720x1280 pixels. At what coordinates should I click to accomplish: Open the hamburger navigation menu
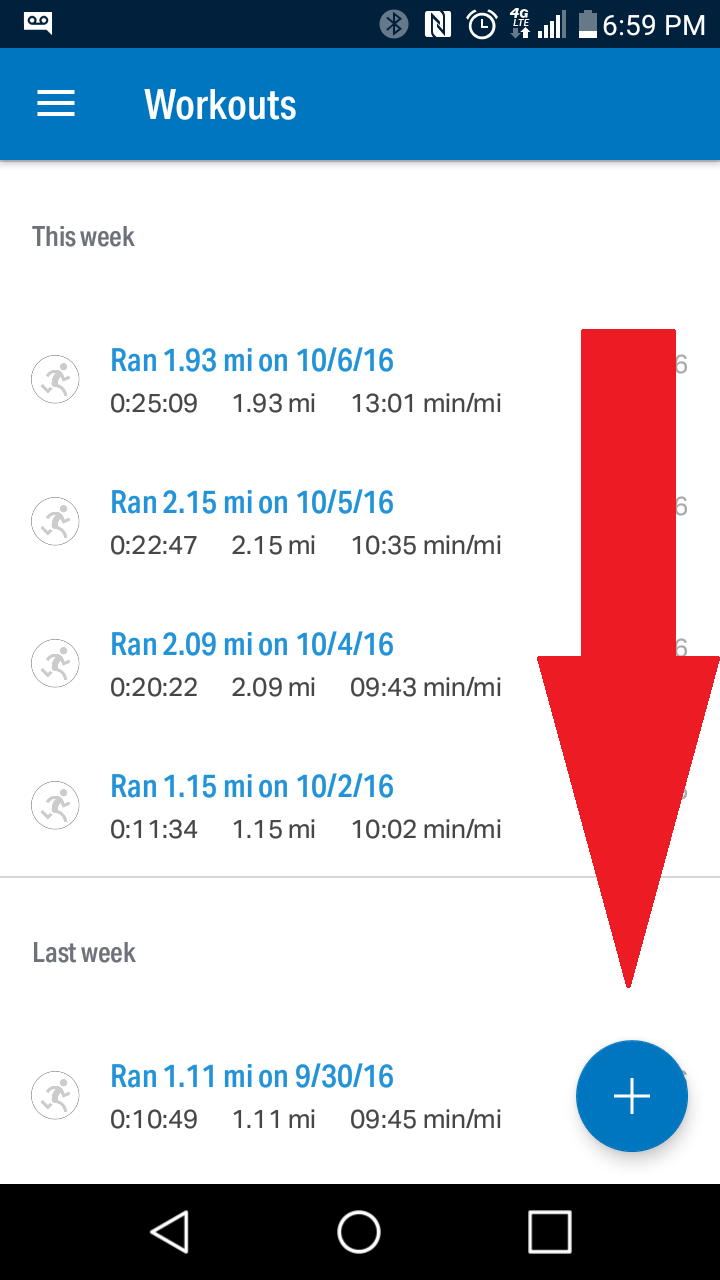[x=56, y=104]
